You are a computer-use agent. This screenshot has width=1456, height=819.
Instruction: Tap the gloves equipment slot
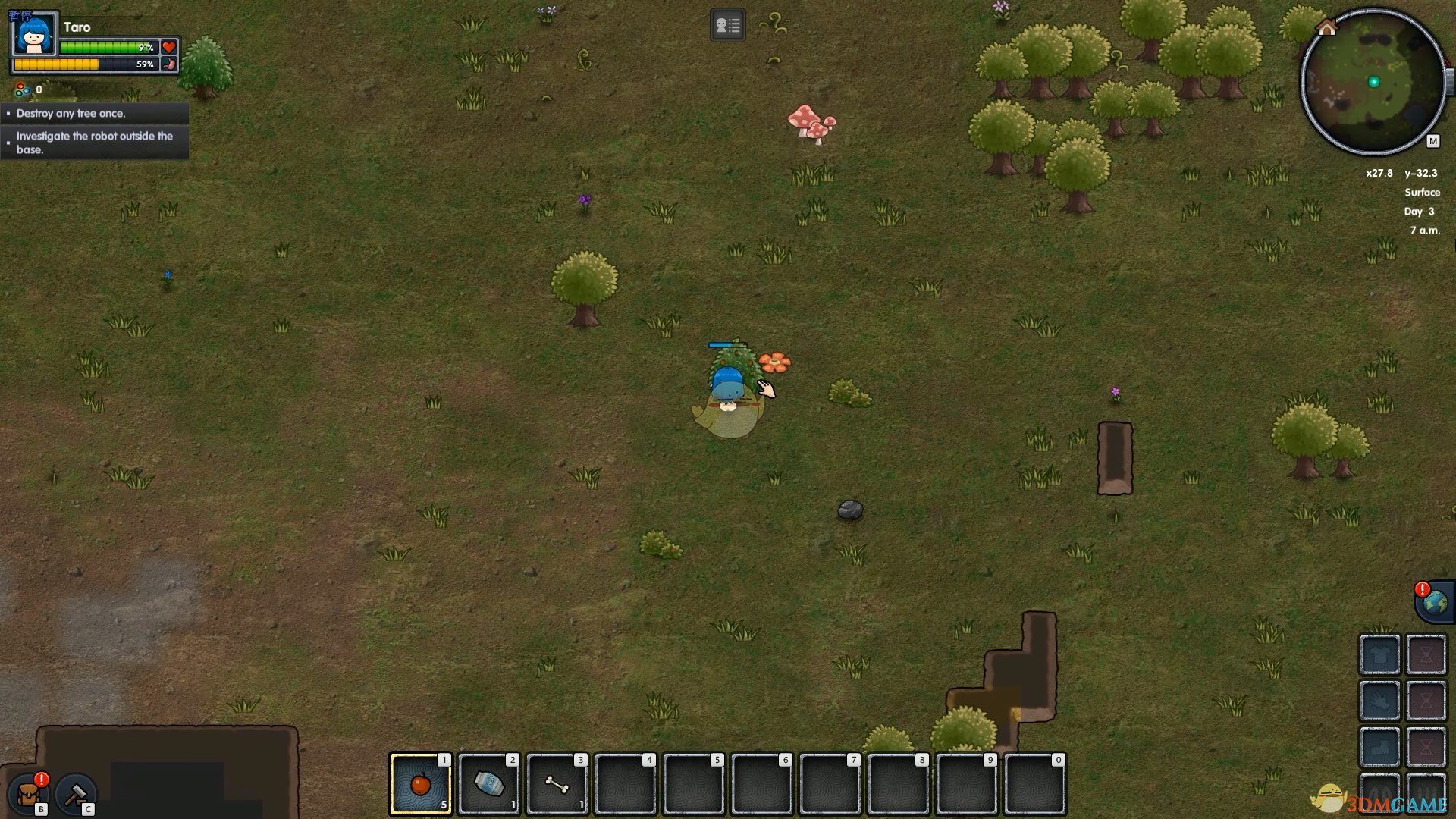click(1379, 701)
